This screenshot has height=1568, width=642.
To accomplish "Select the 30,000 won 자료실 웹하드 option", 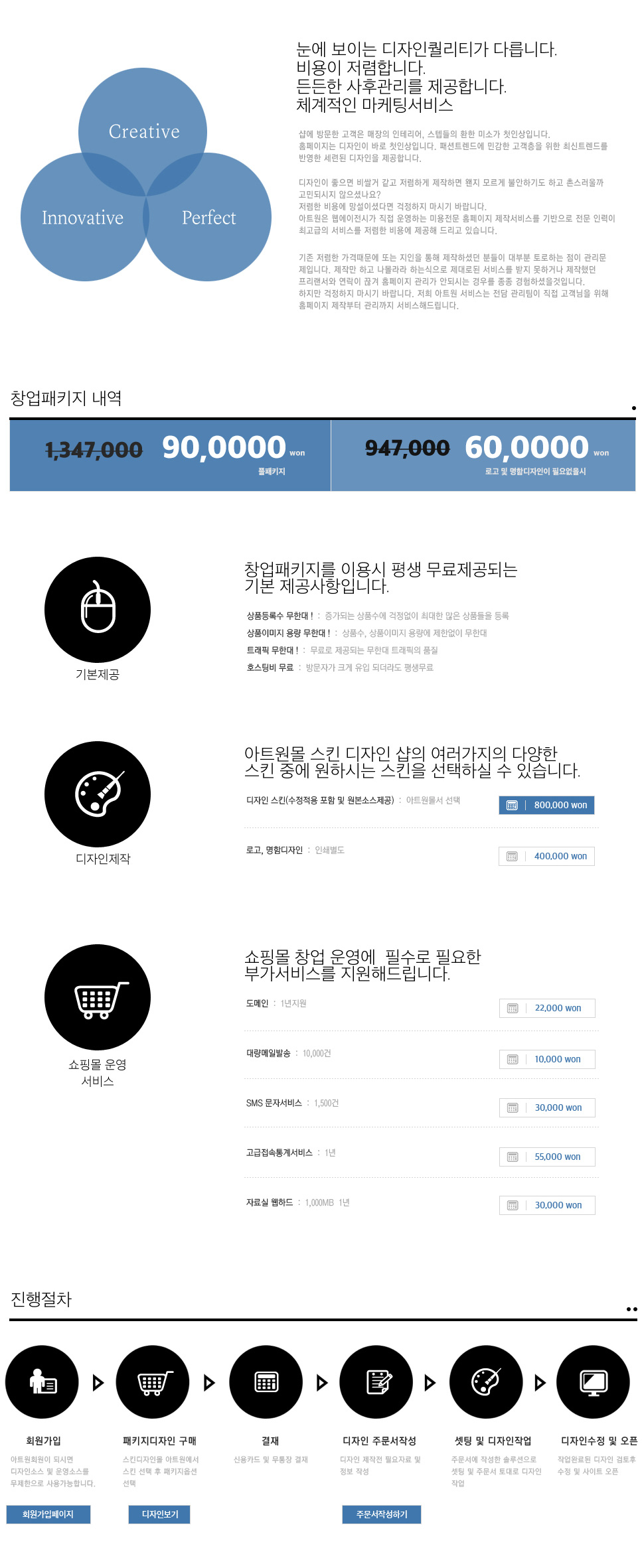I will point(546,1205).
